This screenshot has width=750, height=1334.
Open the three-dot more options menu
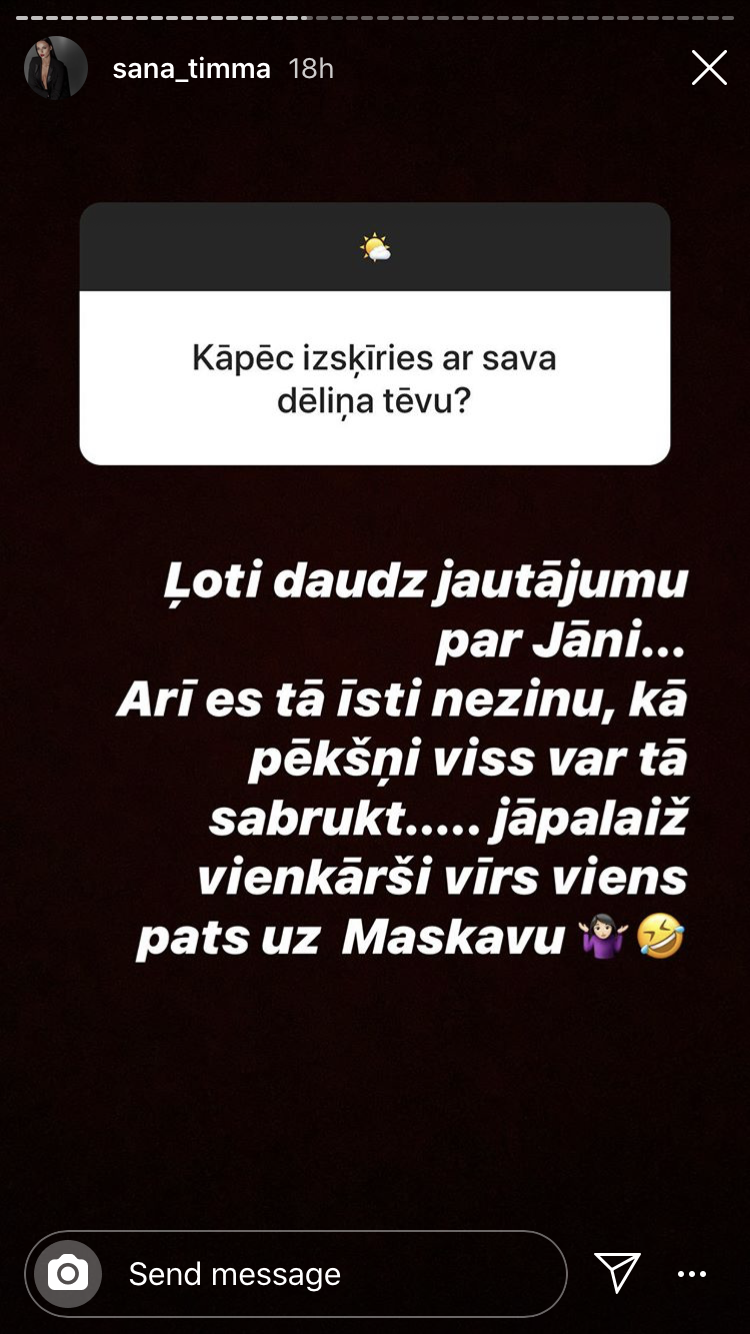pyautogui.click(x=692, y=1274)
